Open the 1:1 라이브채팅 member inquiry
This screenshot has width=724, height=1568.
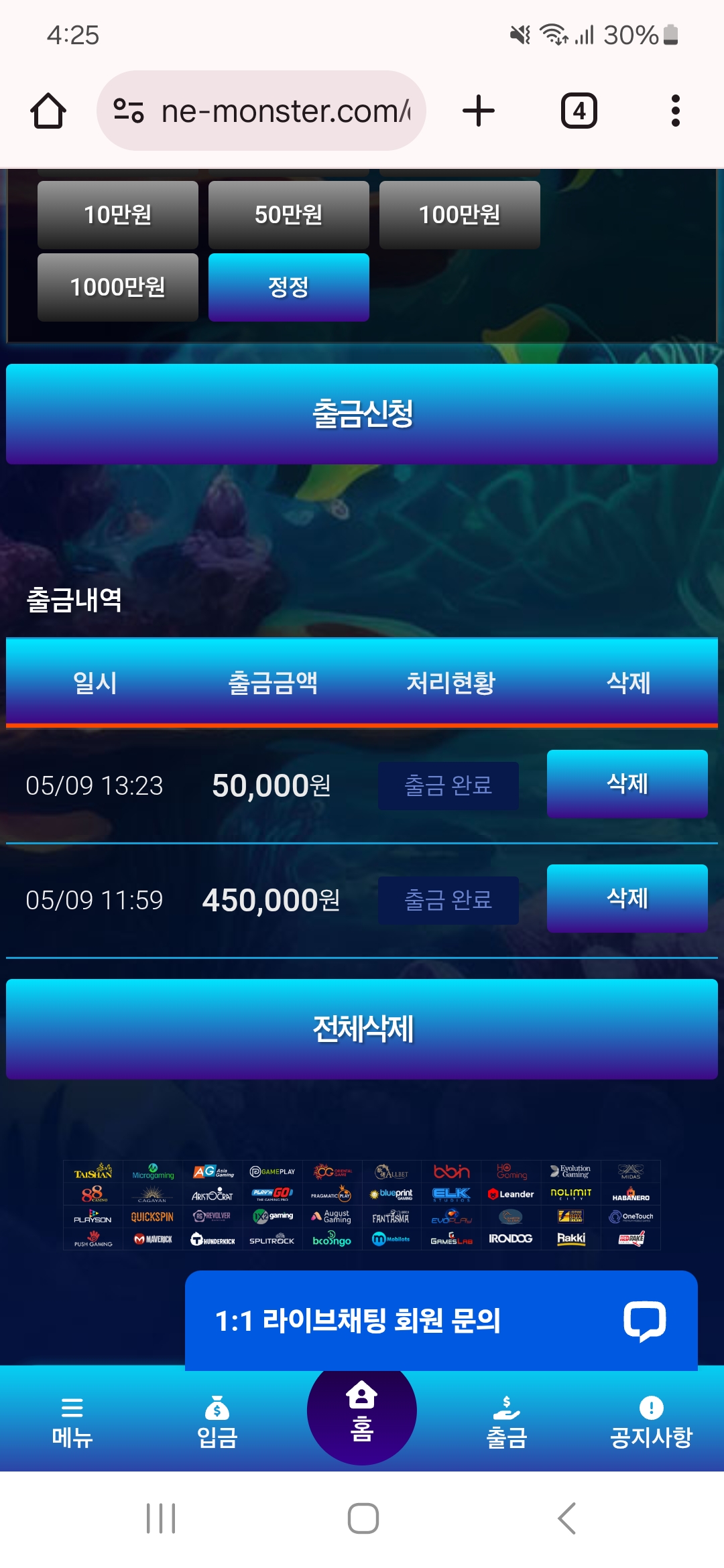click(x=441, y=1321)
